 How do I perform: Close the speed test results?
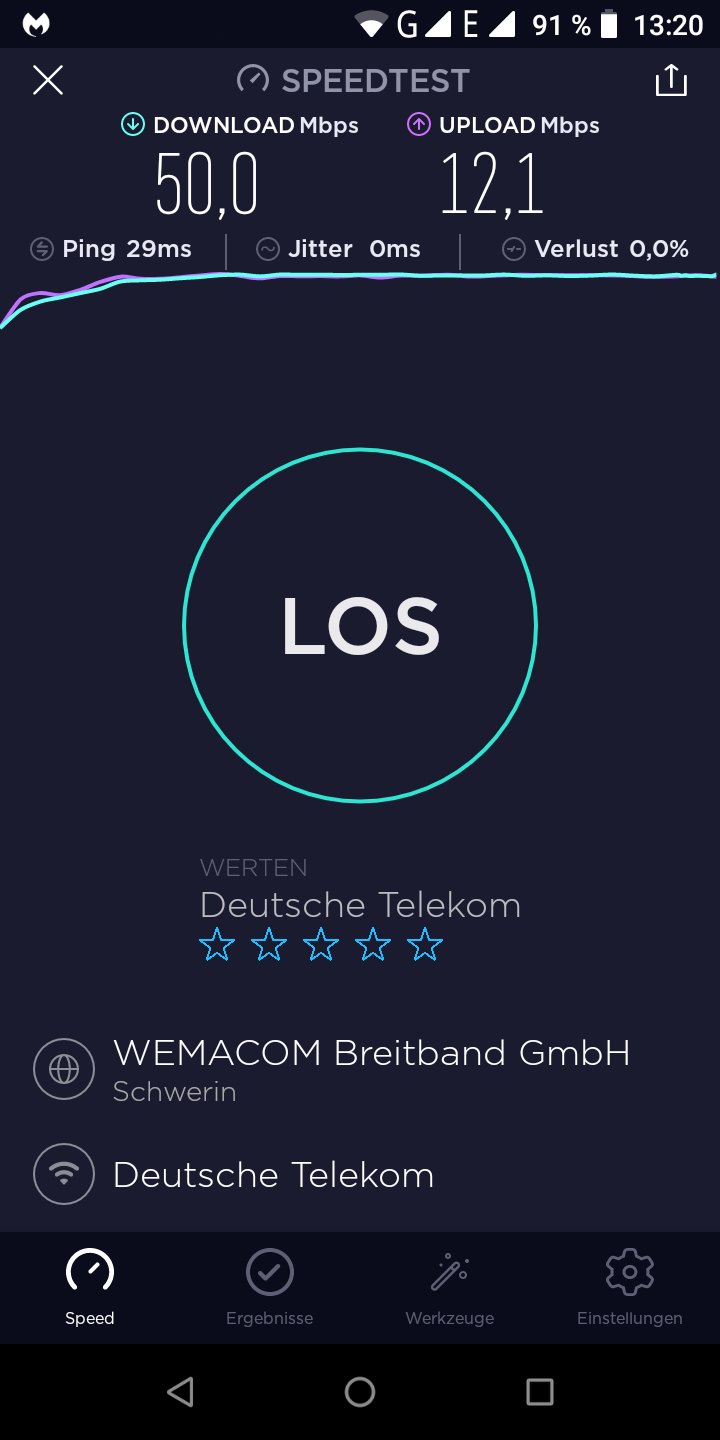click(48, 80)
